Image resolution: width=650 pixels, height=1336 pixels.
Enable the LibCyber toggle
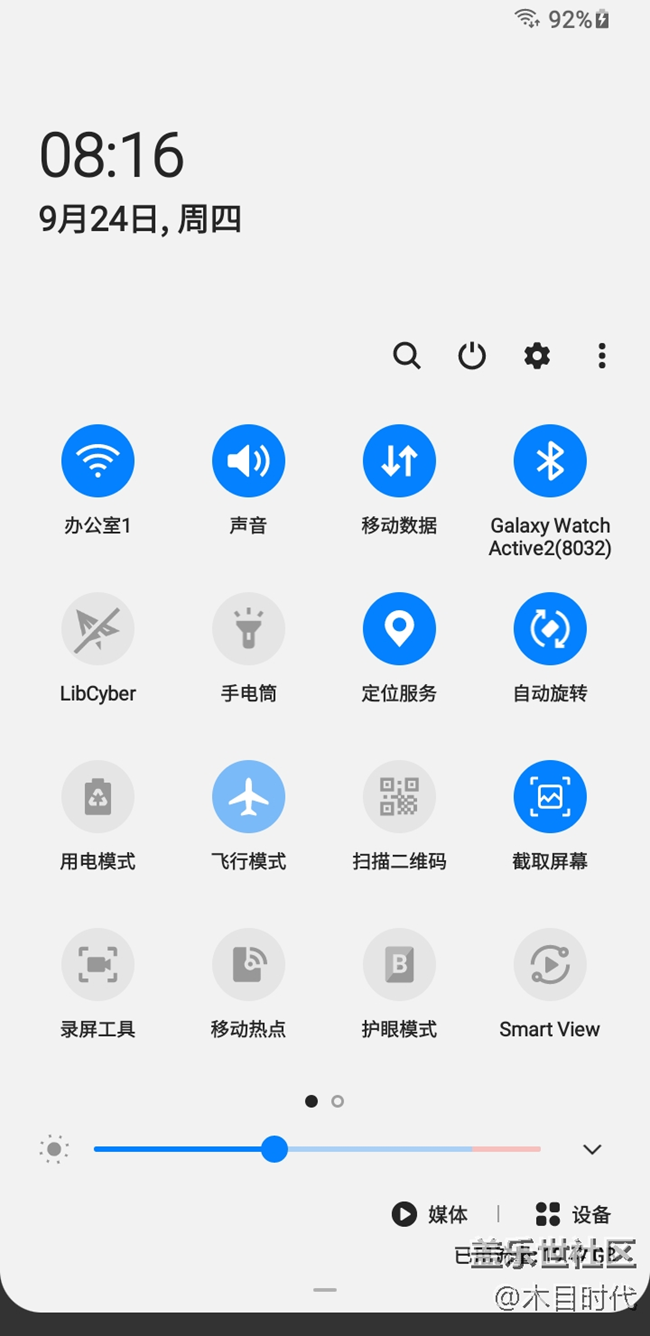(98, 629)
